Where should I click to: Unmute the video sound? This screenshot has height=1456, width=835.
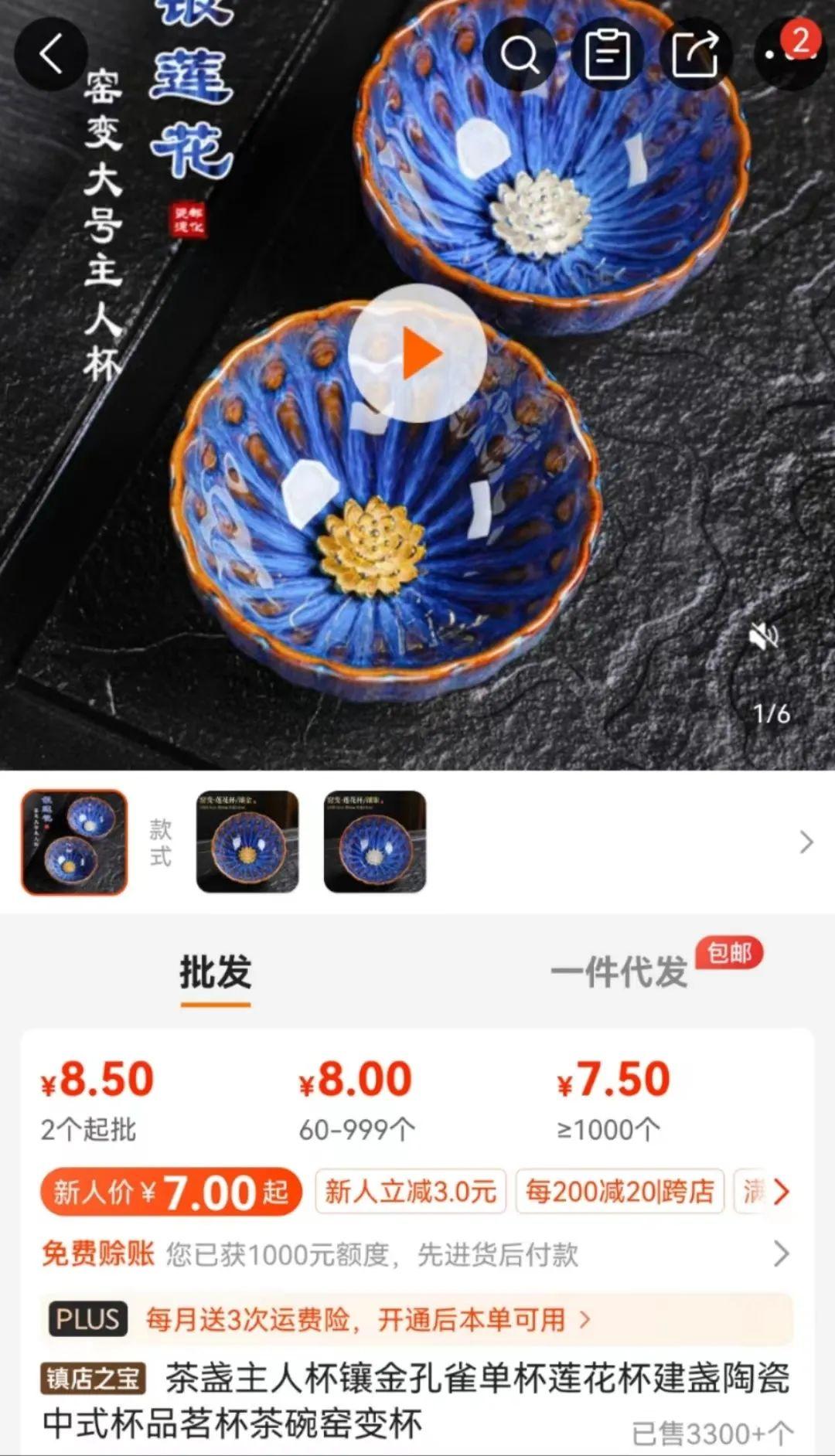(764, 637)
